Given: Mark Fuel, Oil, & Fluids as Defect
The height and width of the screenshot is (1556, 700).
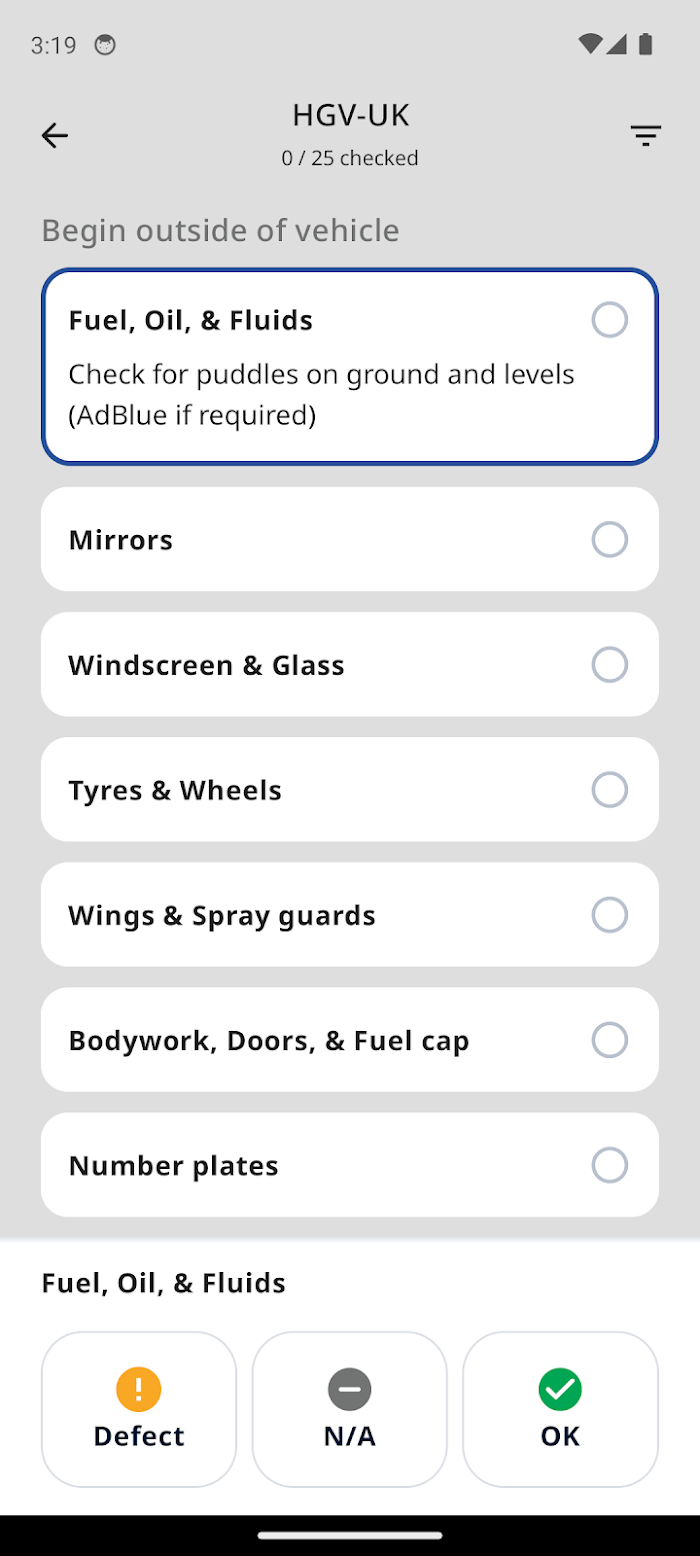Looking at the screenshot, I should coord(139,1409).
